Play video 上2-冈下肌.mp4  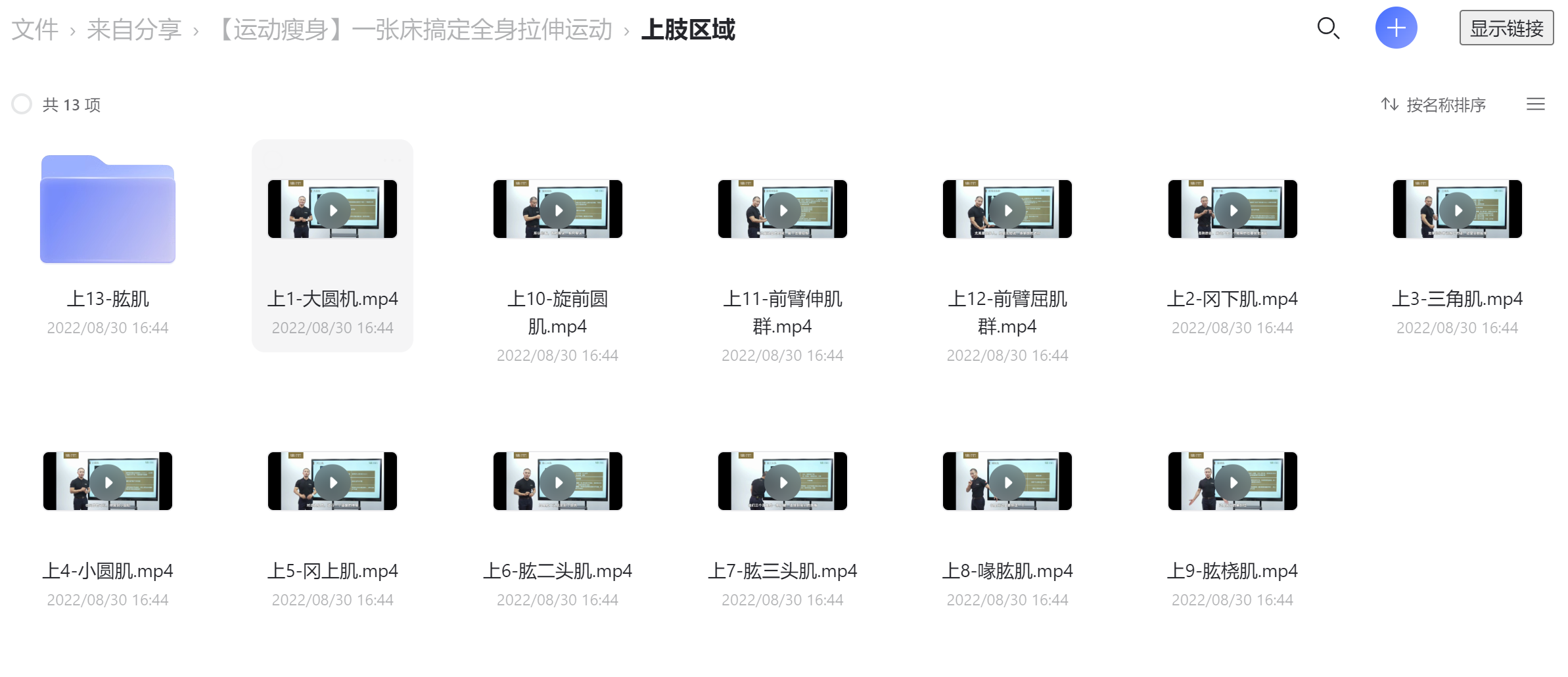click(1232, 210)
